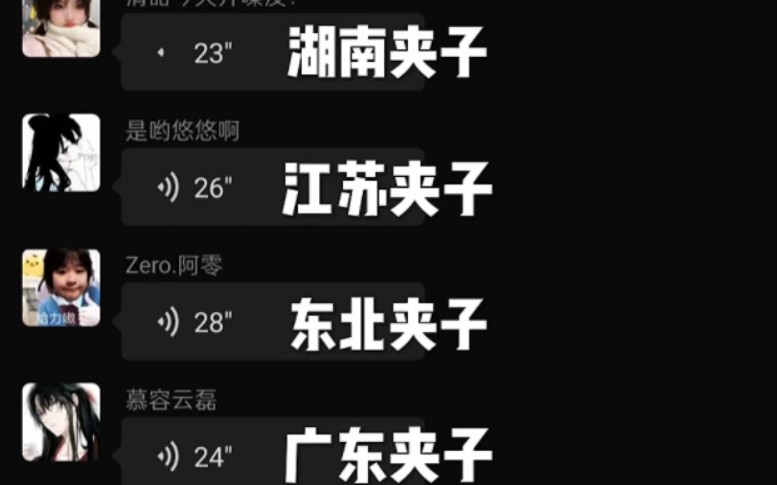Play the 23-second voice message

pos(200,54)
